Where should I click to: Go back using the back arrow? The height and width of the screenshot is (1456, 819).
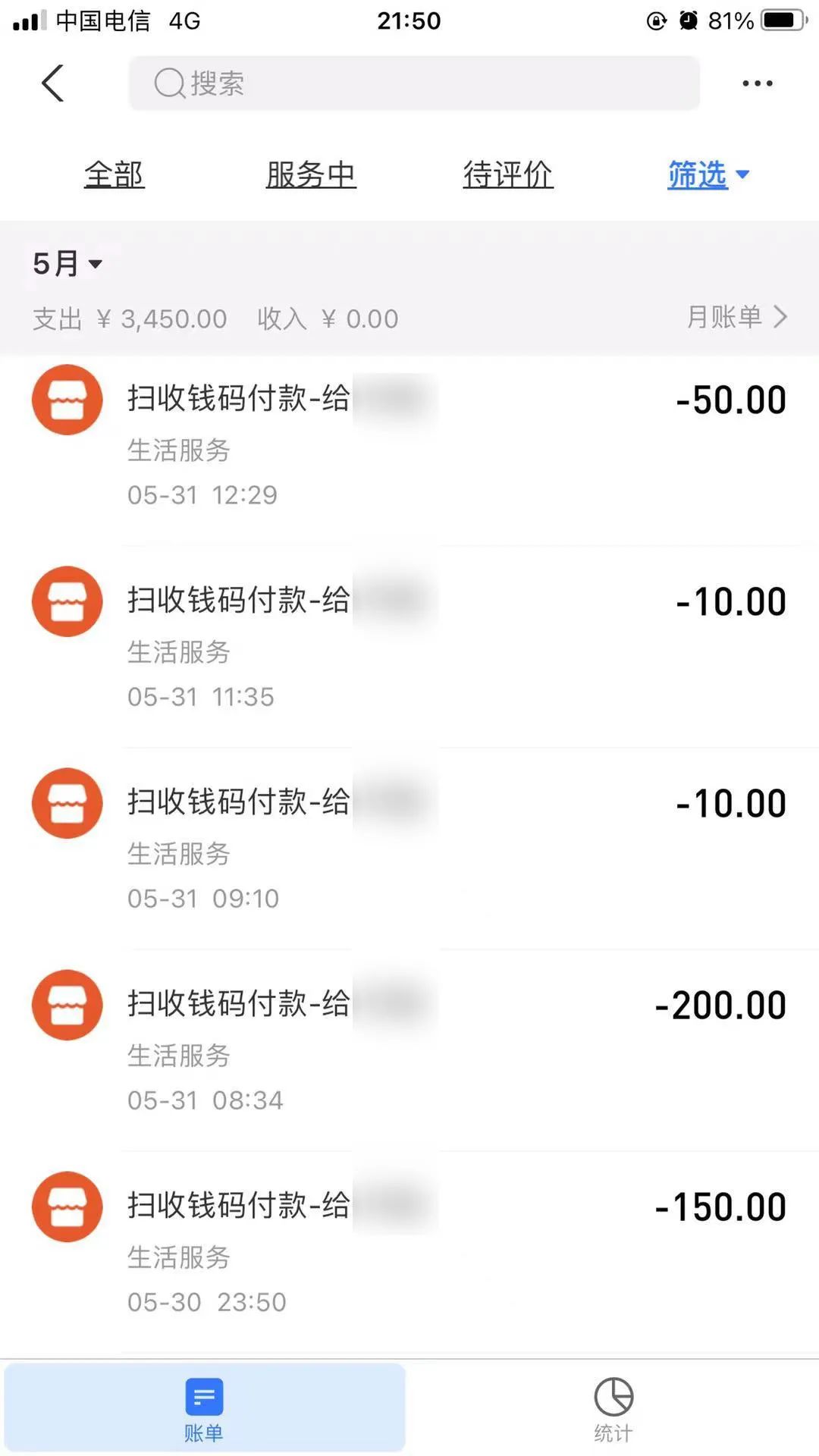click(x=52, y=83)
